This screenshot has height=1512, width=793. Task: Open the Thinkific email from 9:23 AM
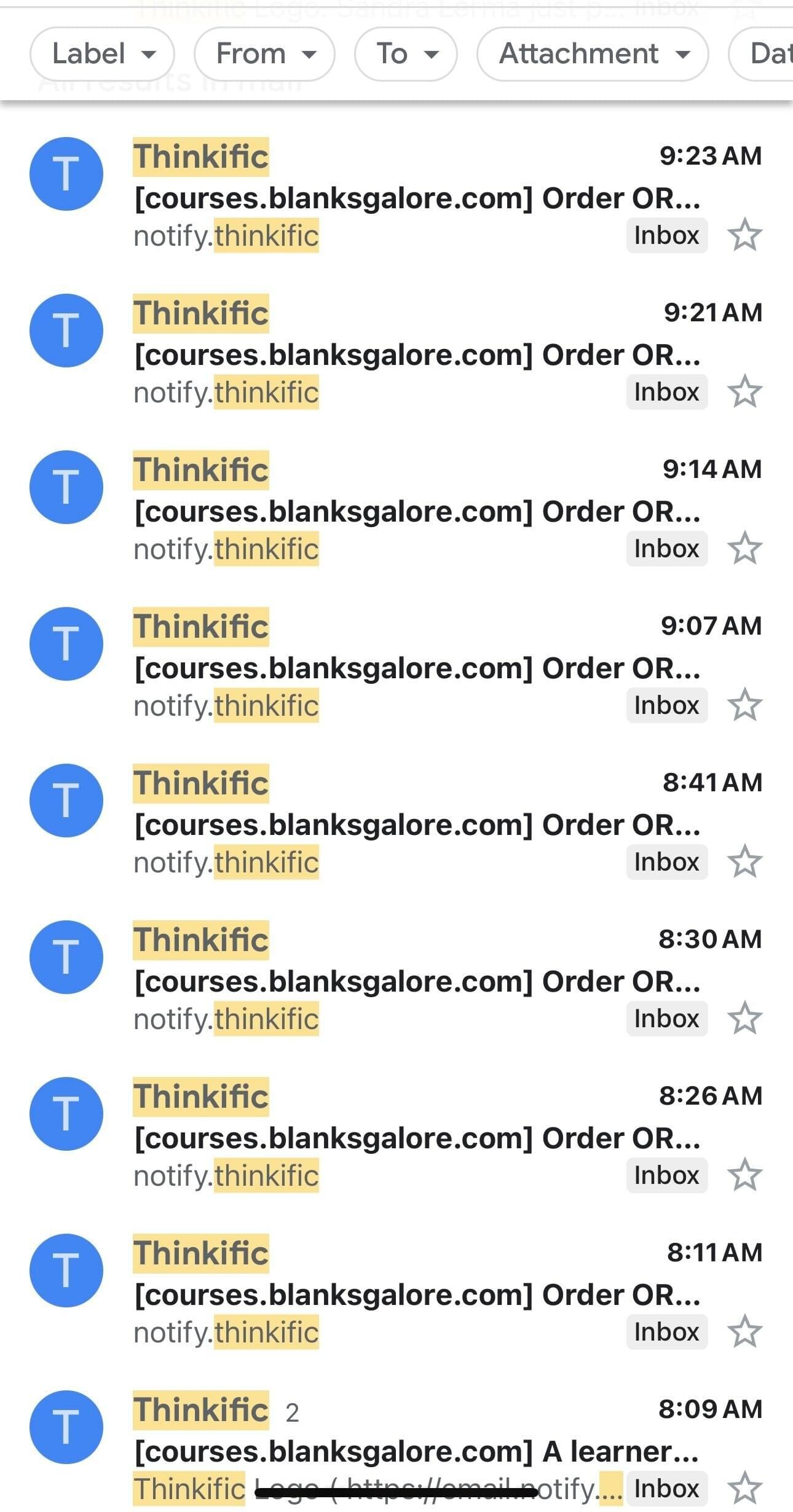[x=417, y=198]
